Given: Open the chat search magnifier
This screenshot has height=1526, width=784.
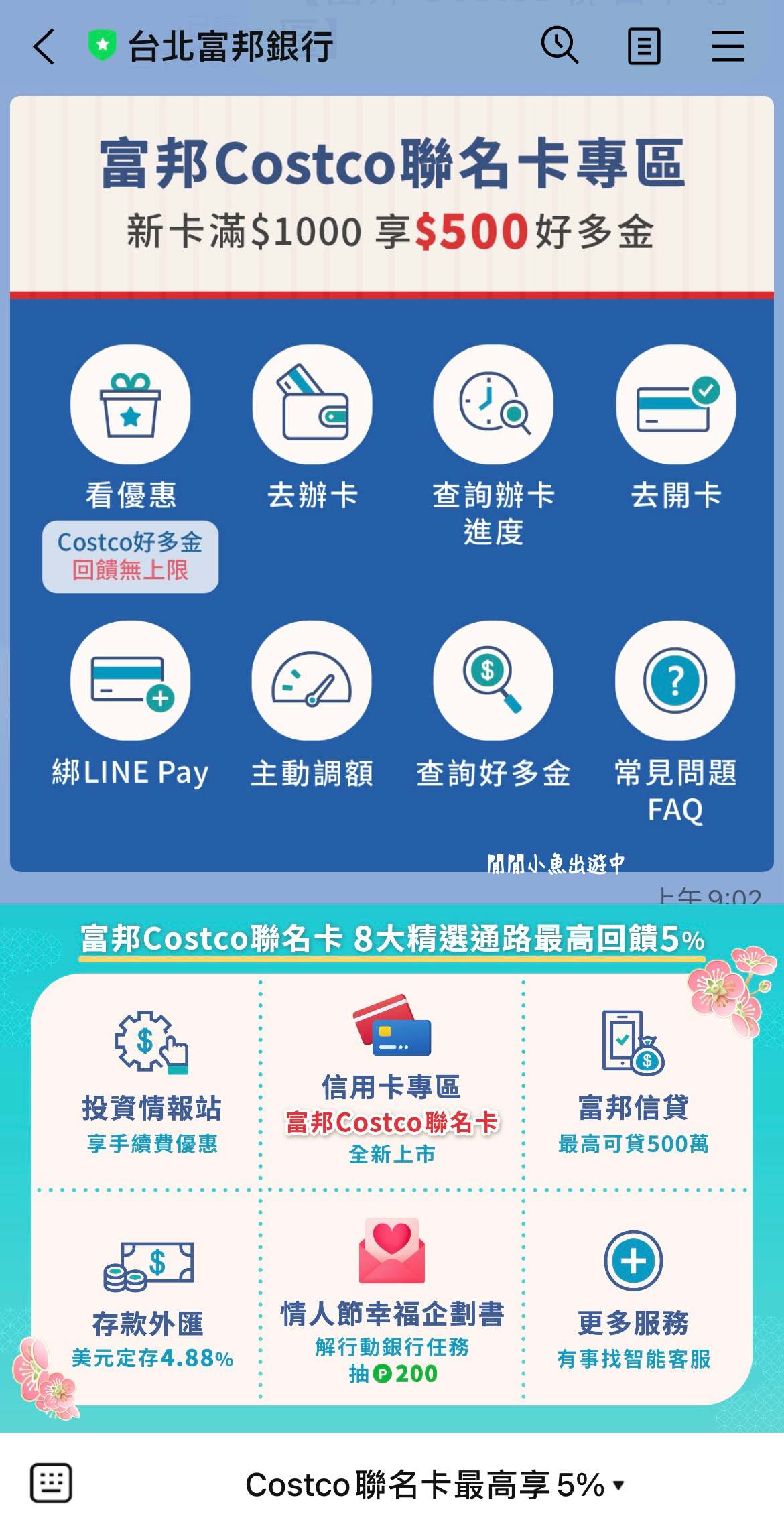Looking at the screenshot, I should (x=560, y=46).
